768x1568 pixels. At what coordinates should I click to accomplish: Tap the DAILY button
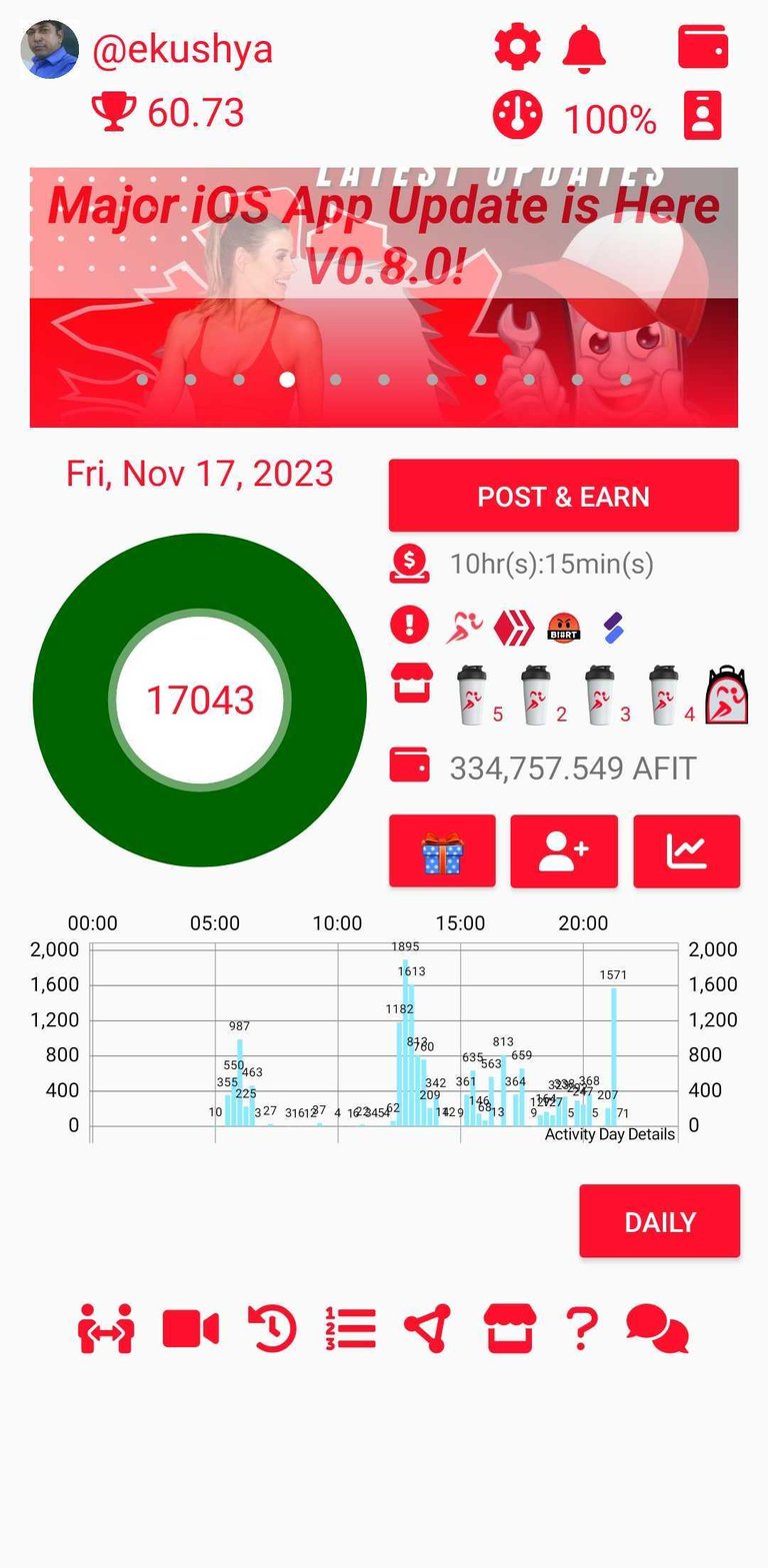tap(659, 1221)
